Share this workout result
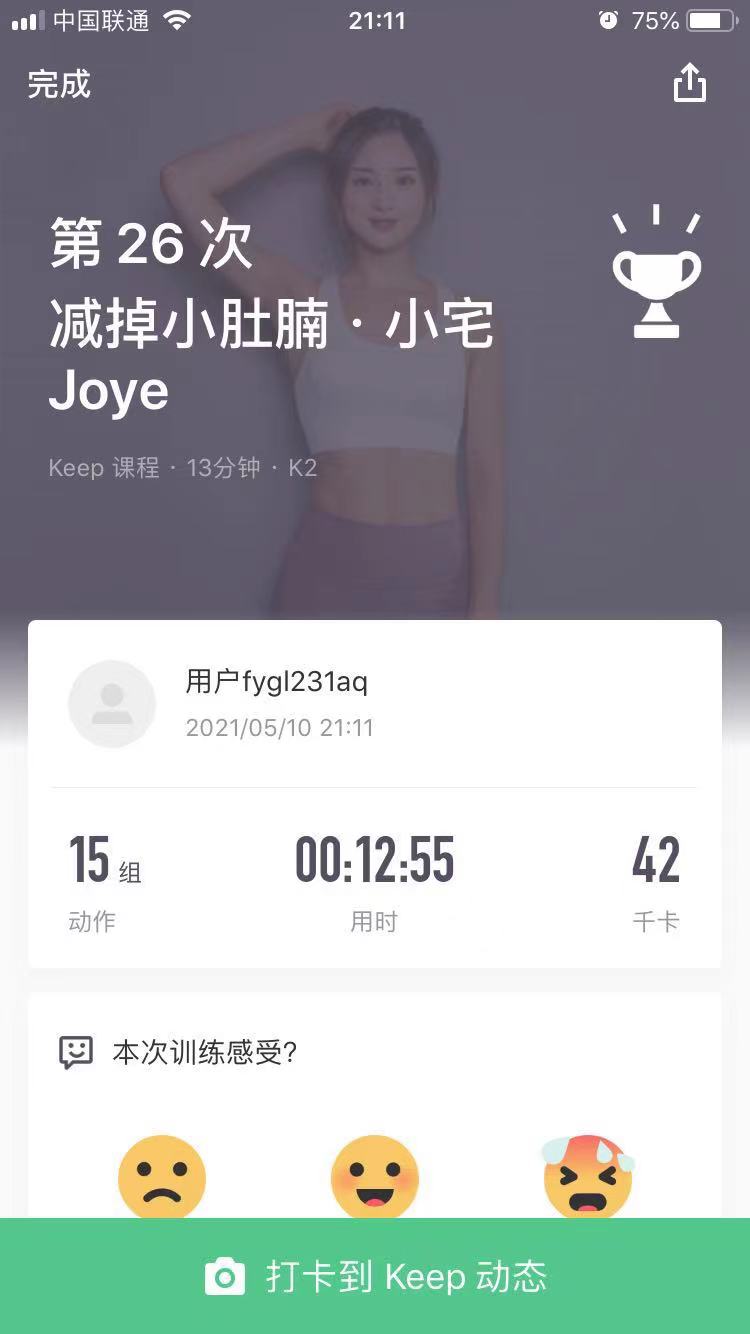750x1334 pixels. click(x=689, y=83)
